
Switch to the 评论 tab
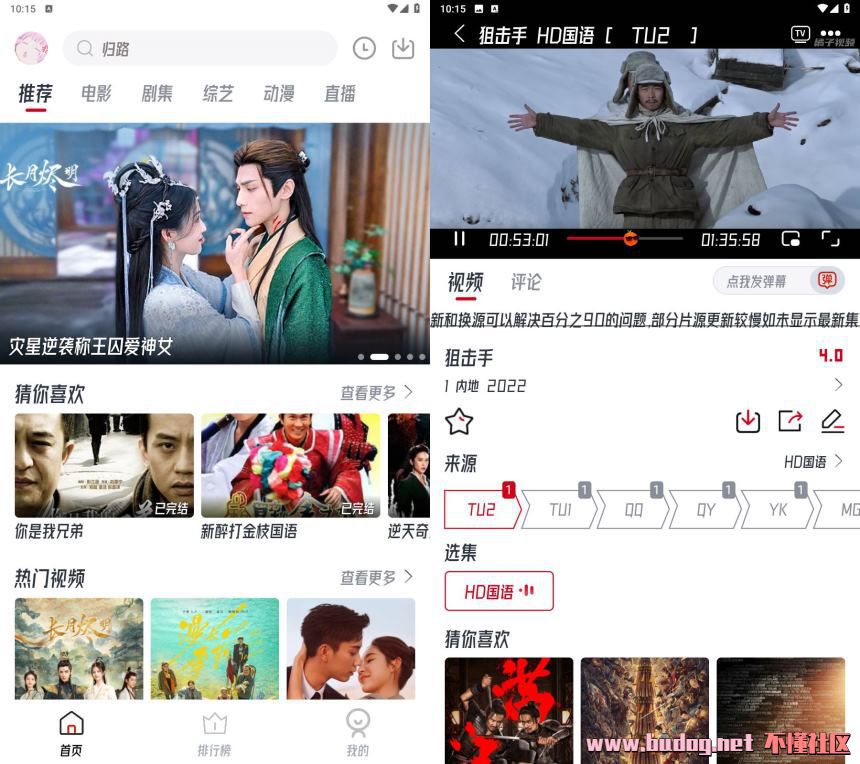(526, 282)
